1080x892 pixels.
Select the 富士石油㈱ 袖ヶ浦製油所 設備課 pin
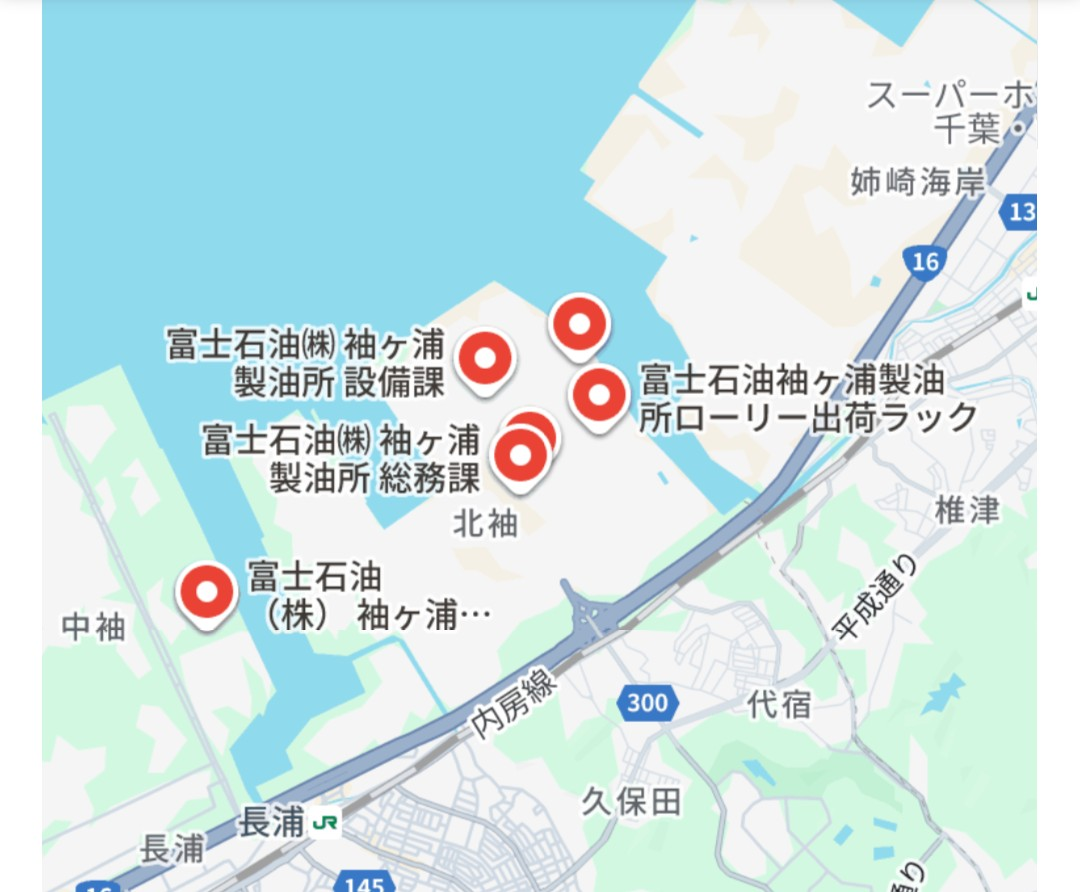[485, 358]
